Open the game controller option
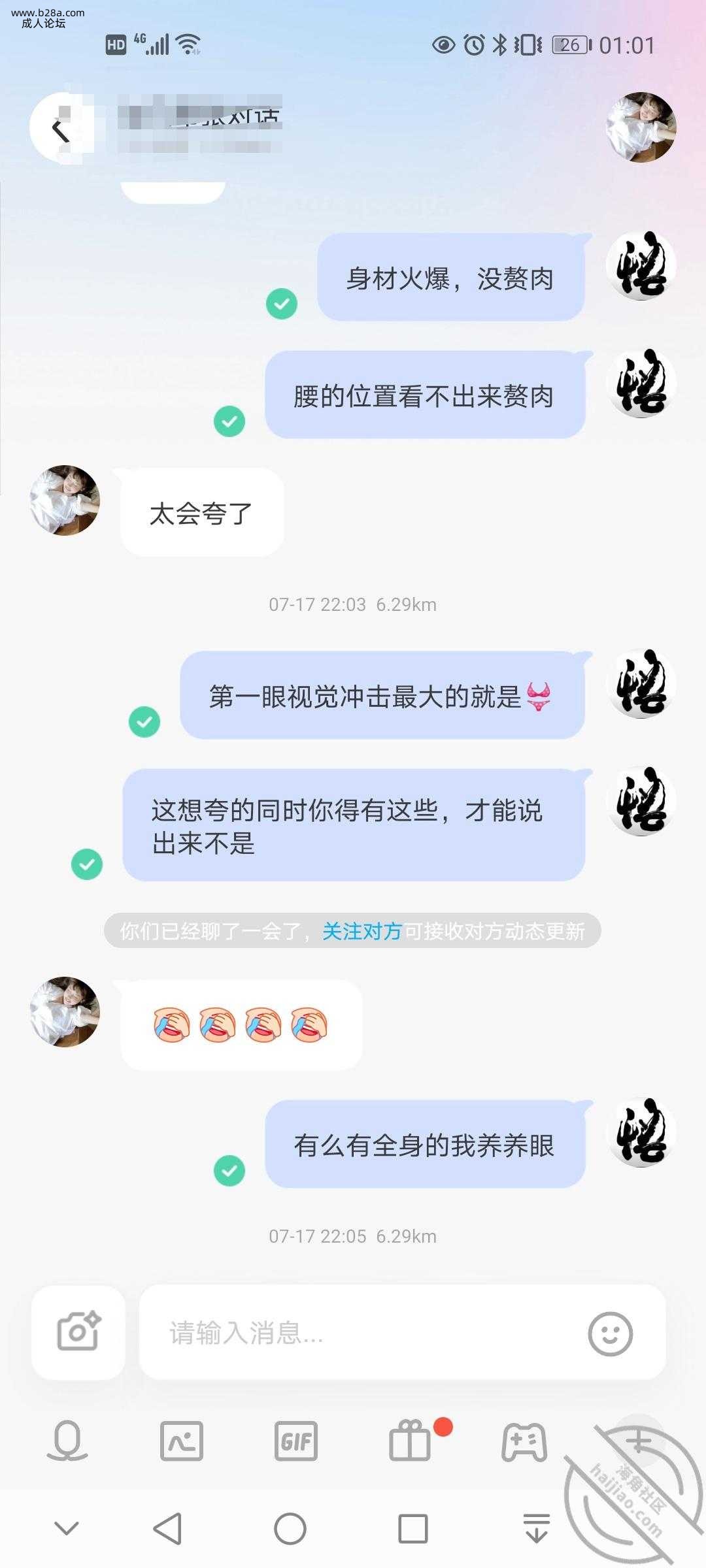 click(x=524, y=1441)
